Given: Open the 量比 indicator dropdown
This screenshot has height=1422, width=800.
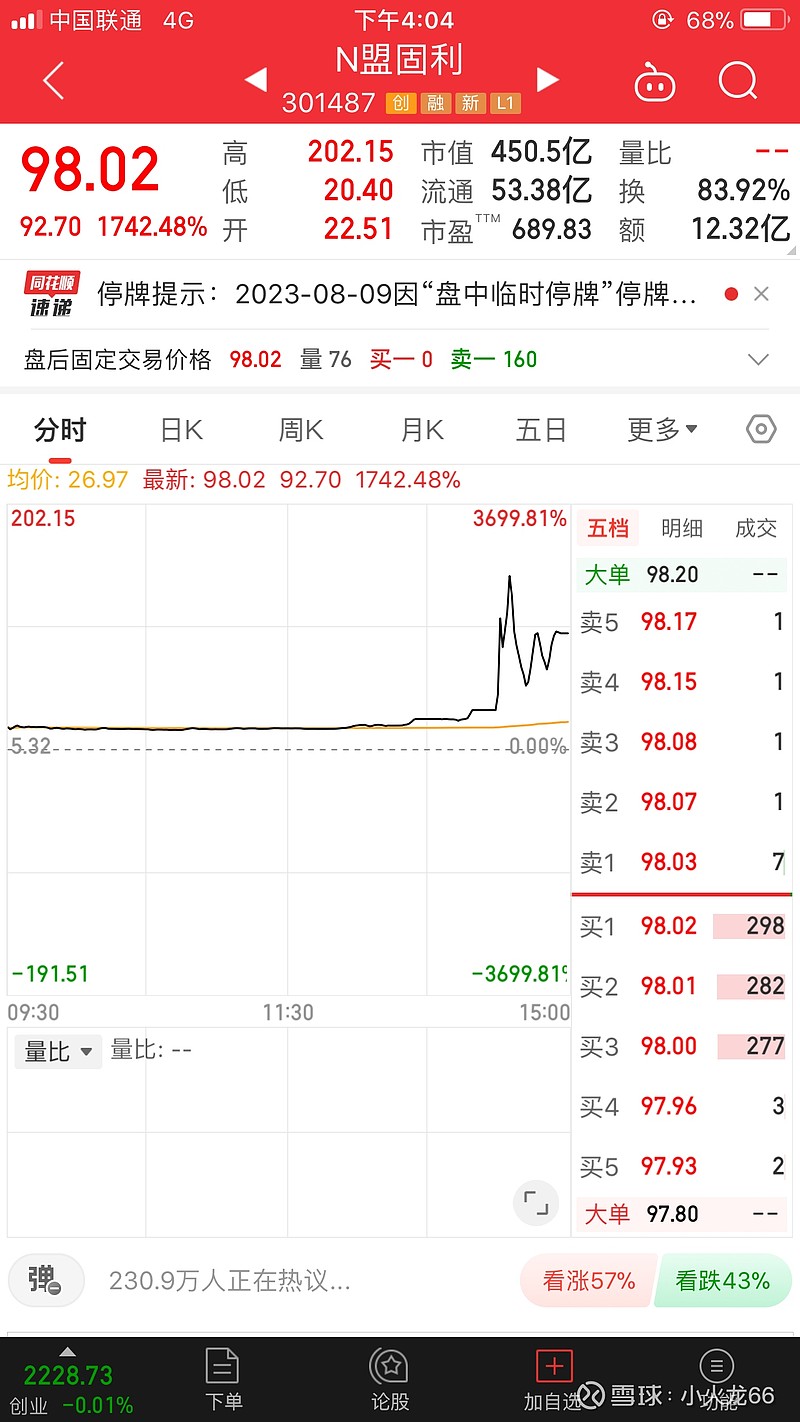Looking at the screenshot, I should click(x=58, y=1051).
